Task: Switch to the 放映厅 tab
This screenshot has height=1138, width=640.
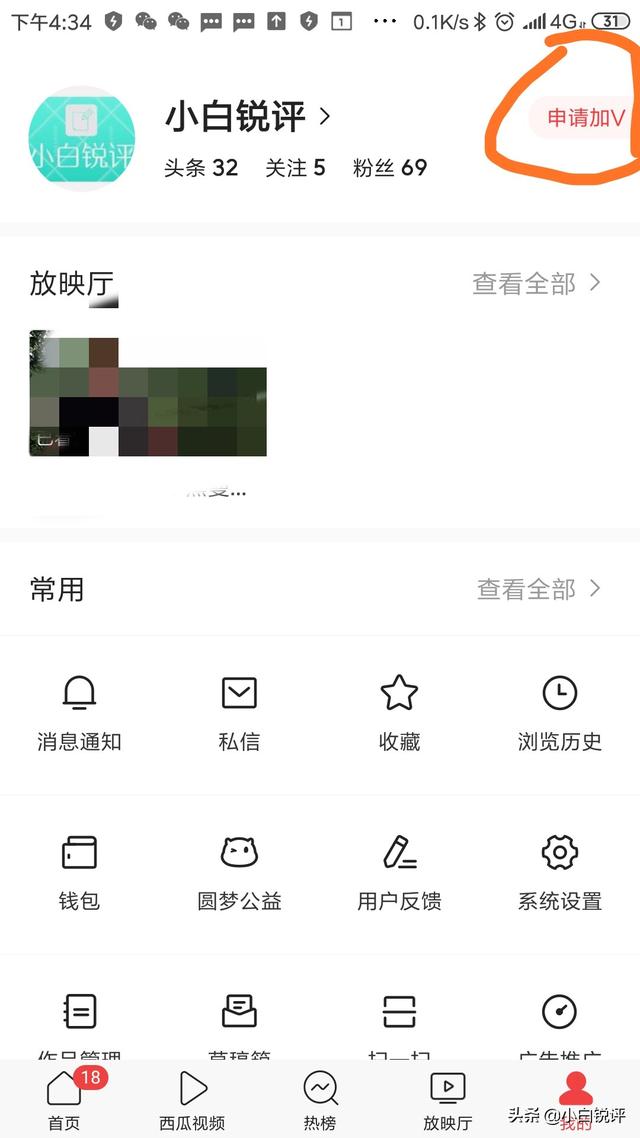Action: (447, 1100)
